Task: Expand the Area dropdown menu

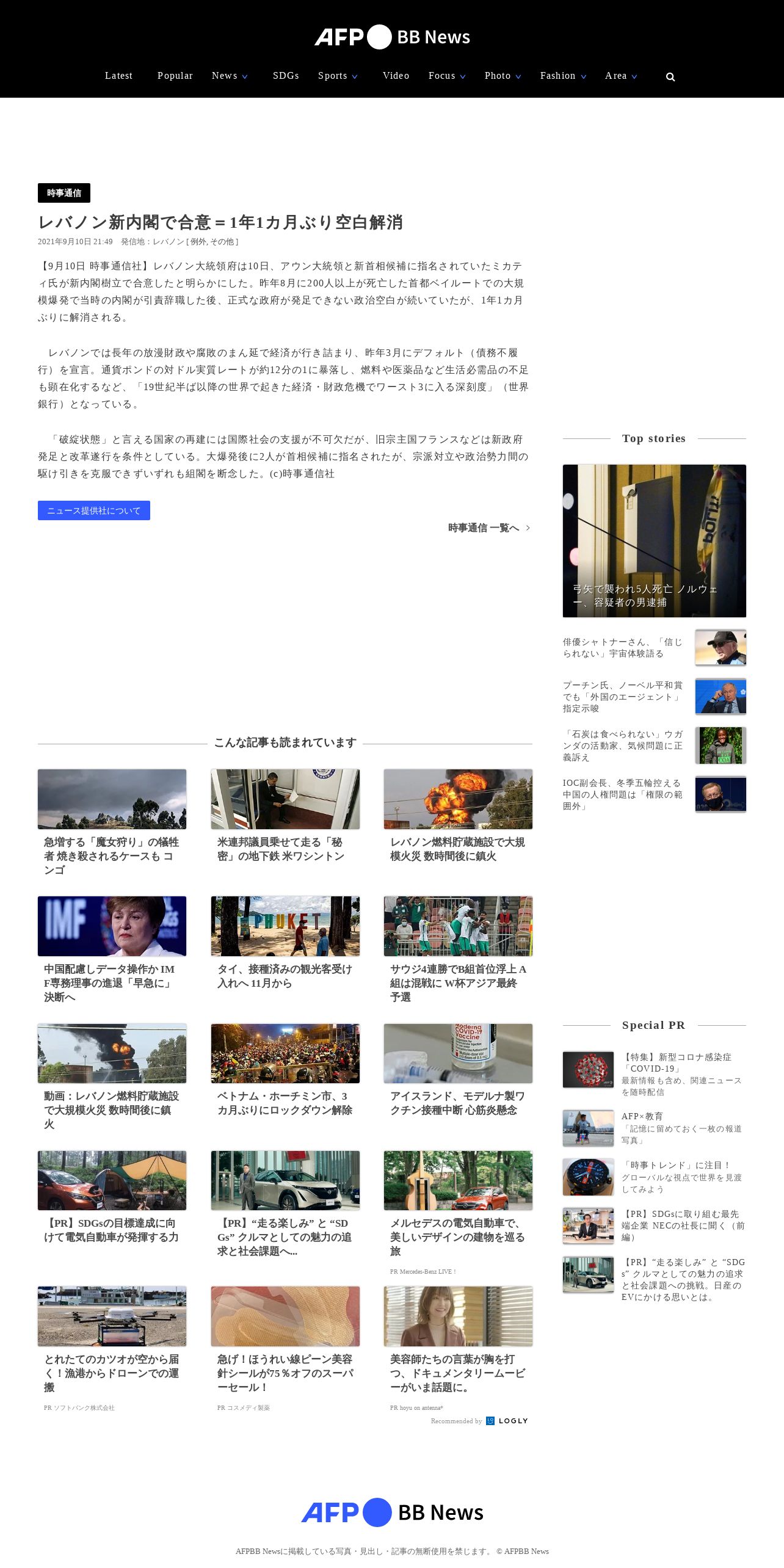Action: click(621, 76)
